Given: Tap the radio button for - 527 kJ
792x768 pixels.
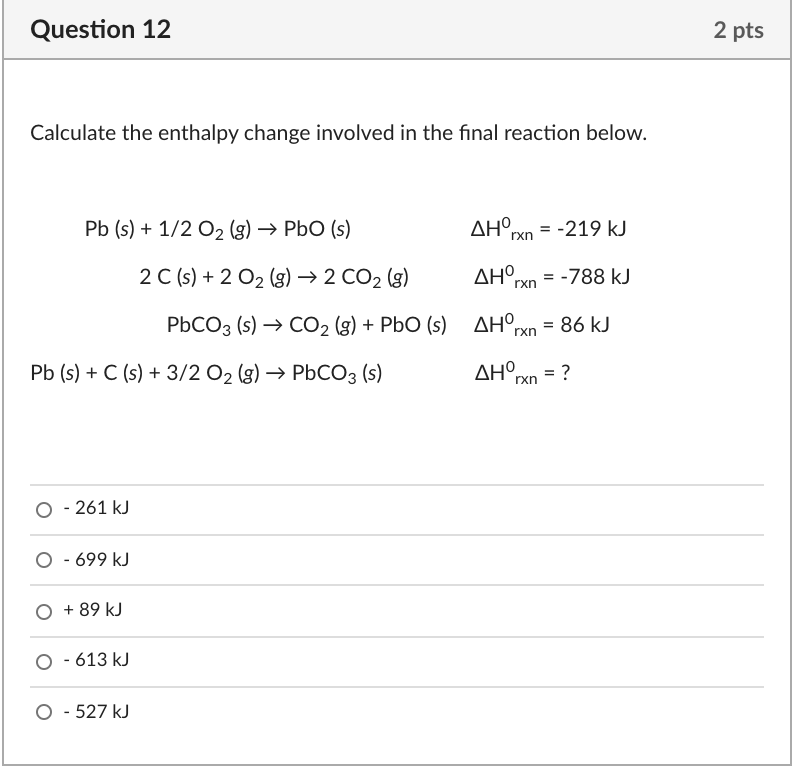Looking at the screenshot, I should point(43,713).
